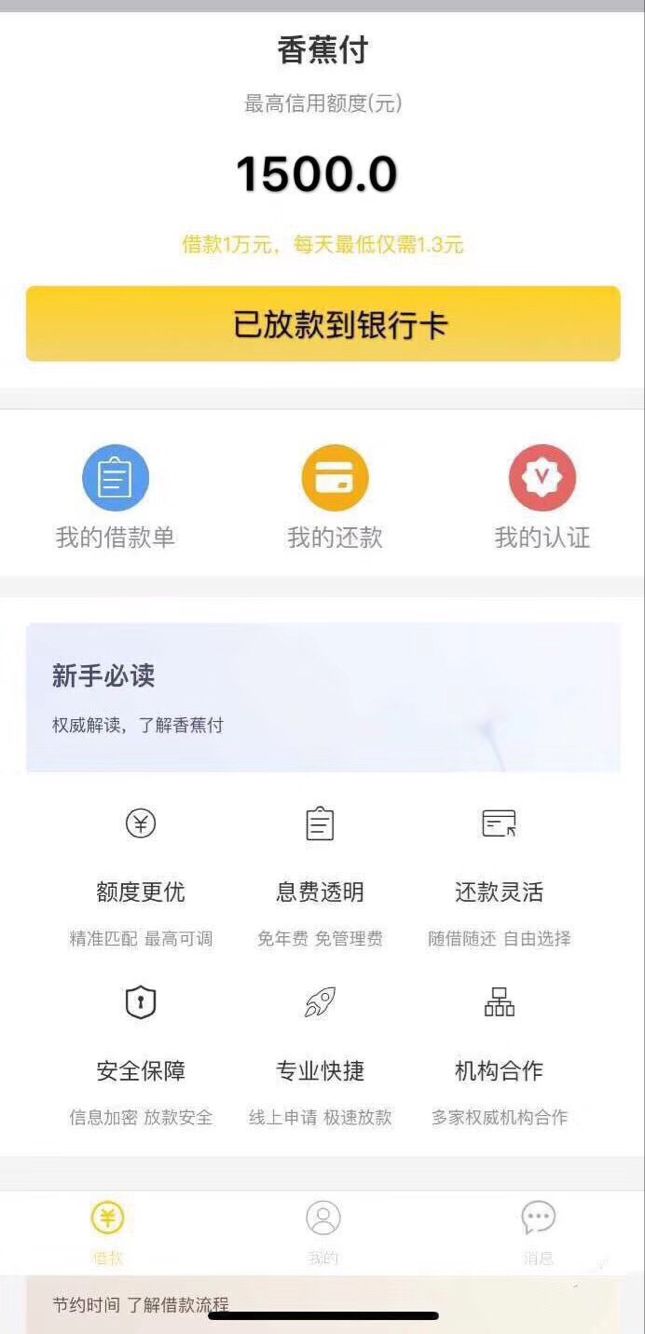The width and height of the screenshot is (645, 1334).
Task: Open 我的还款
Action: tap(335, 497)
